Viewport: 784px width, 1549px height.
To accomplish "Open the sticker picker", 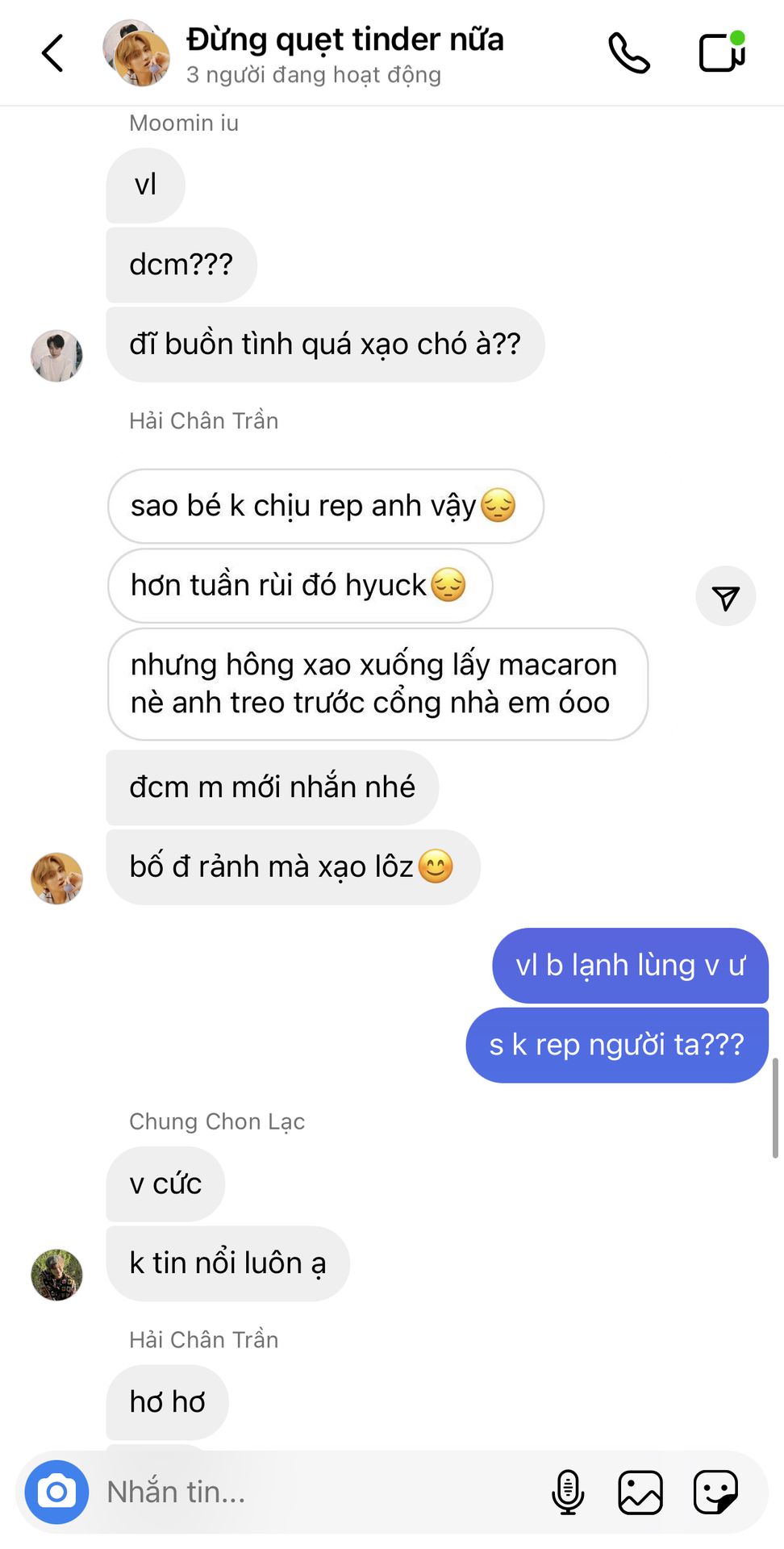I will [x=715, y=1492].
